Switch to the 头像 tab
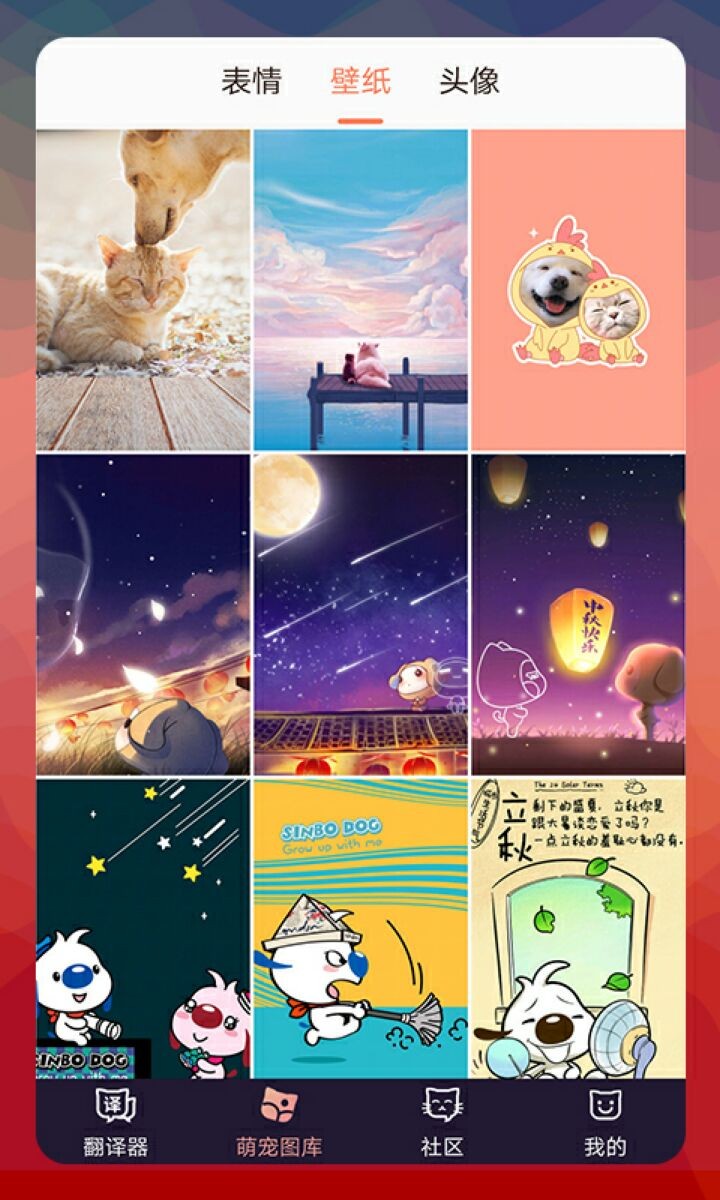The width and height of the screenshot is (720, 1200). (x=469, y=82)
